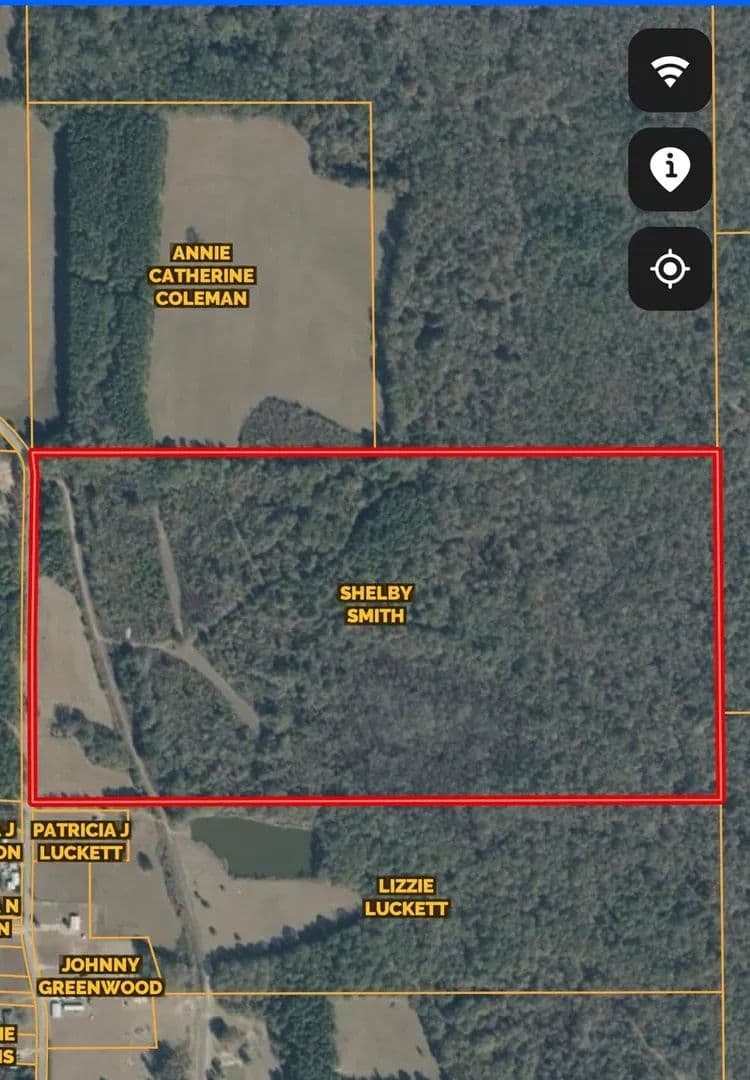Screen dimensions: 750x1080
Task: Center map on my current location
Action: [x=669, y=269]
